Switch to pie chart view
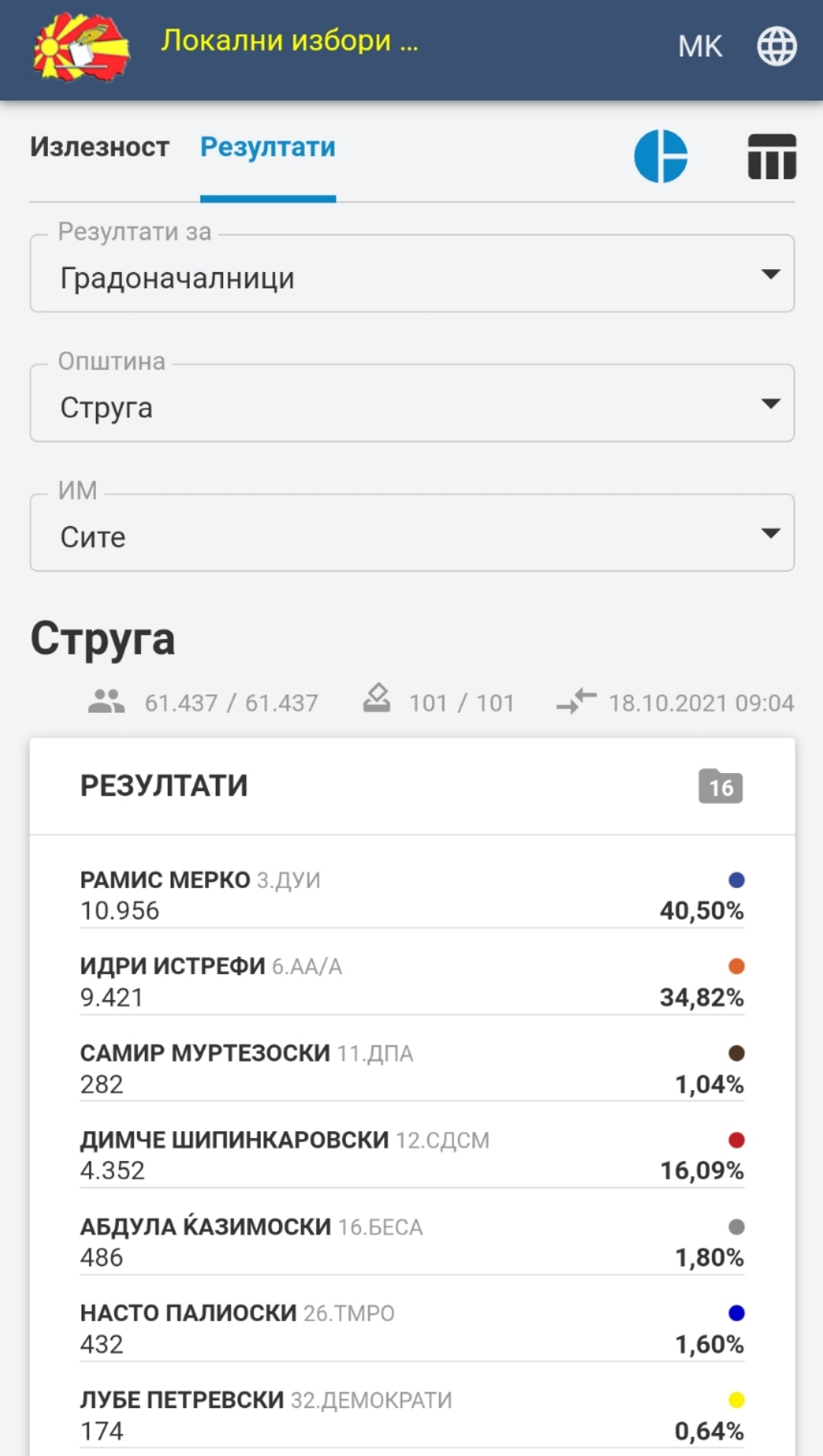823x1456 pixels. pyautogui.click(x=661, y=156)
